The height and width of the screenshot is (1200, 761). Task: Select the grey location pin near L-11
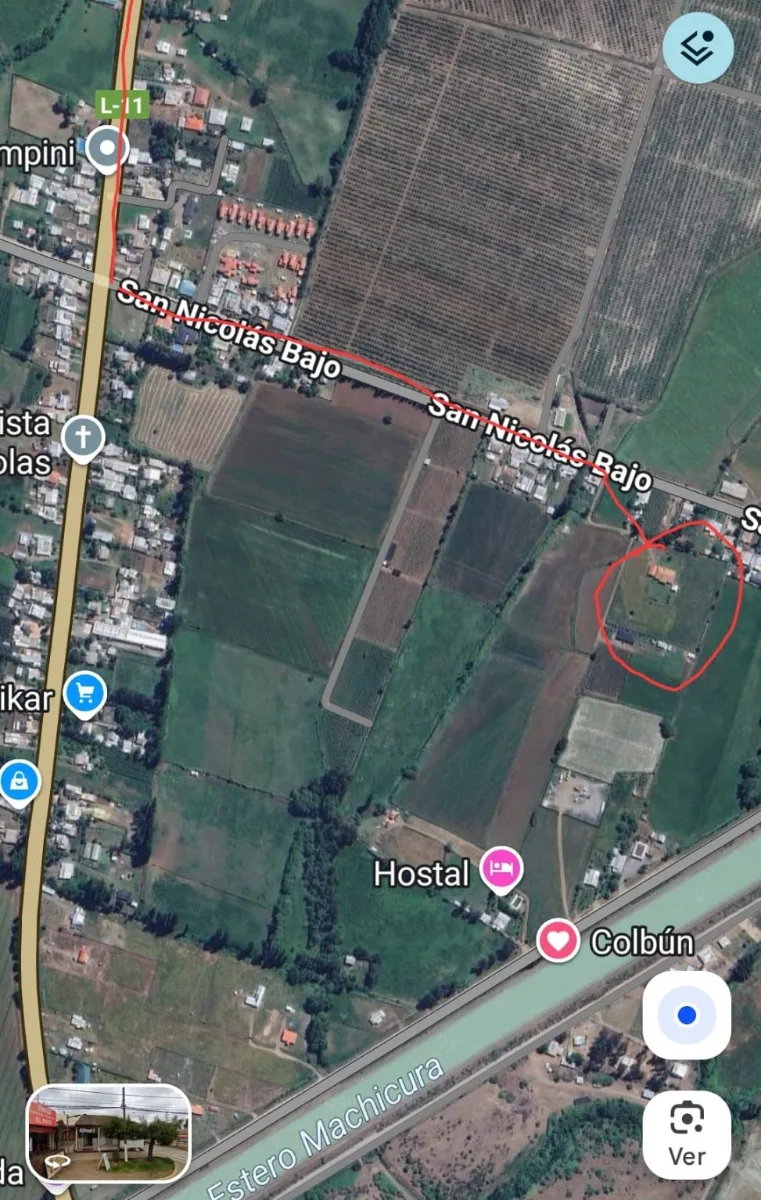pyautogui.click(x=106, y=150)
